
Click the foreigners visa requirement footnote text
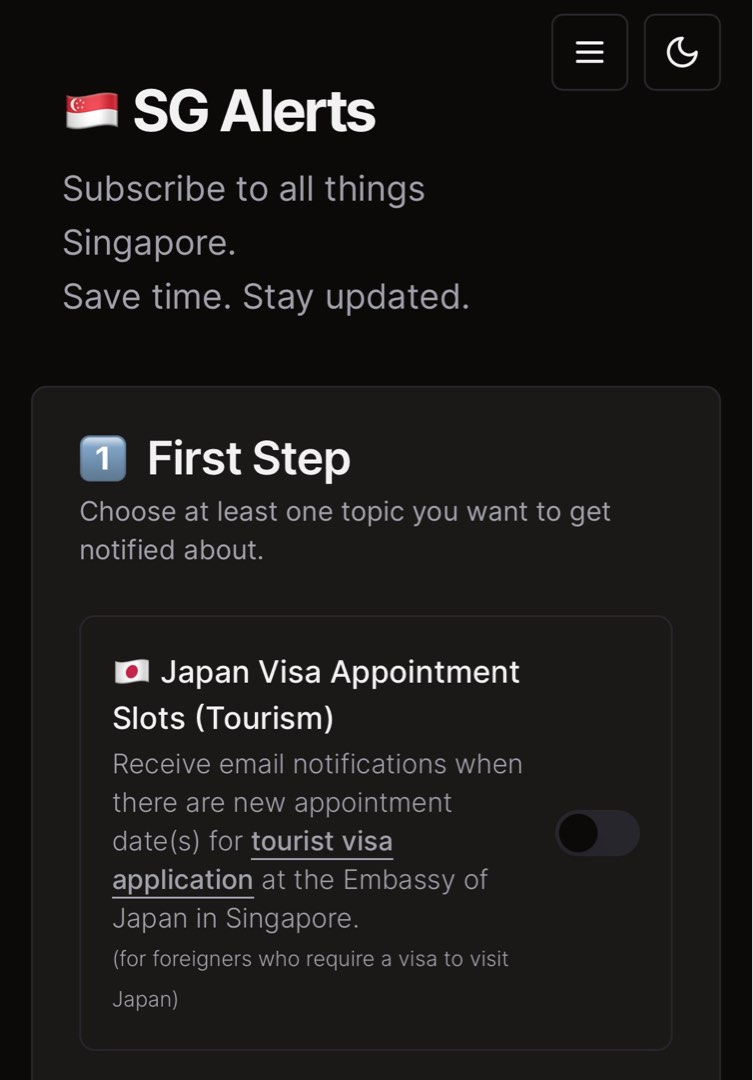311,978
